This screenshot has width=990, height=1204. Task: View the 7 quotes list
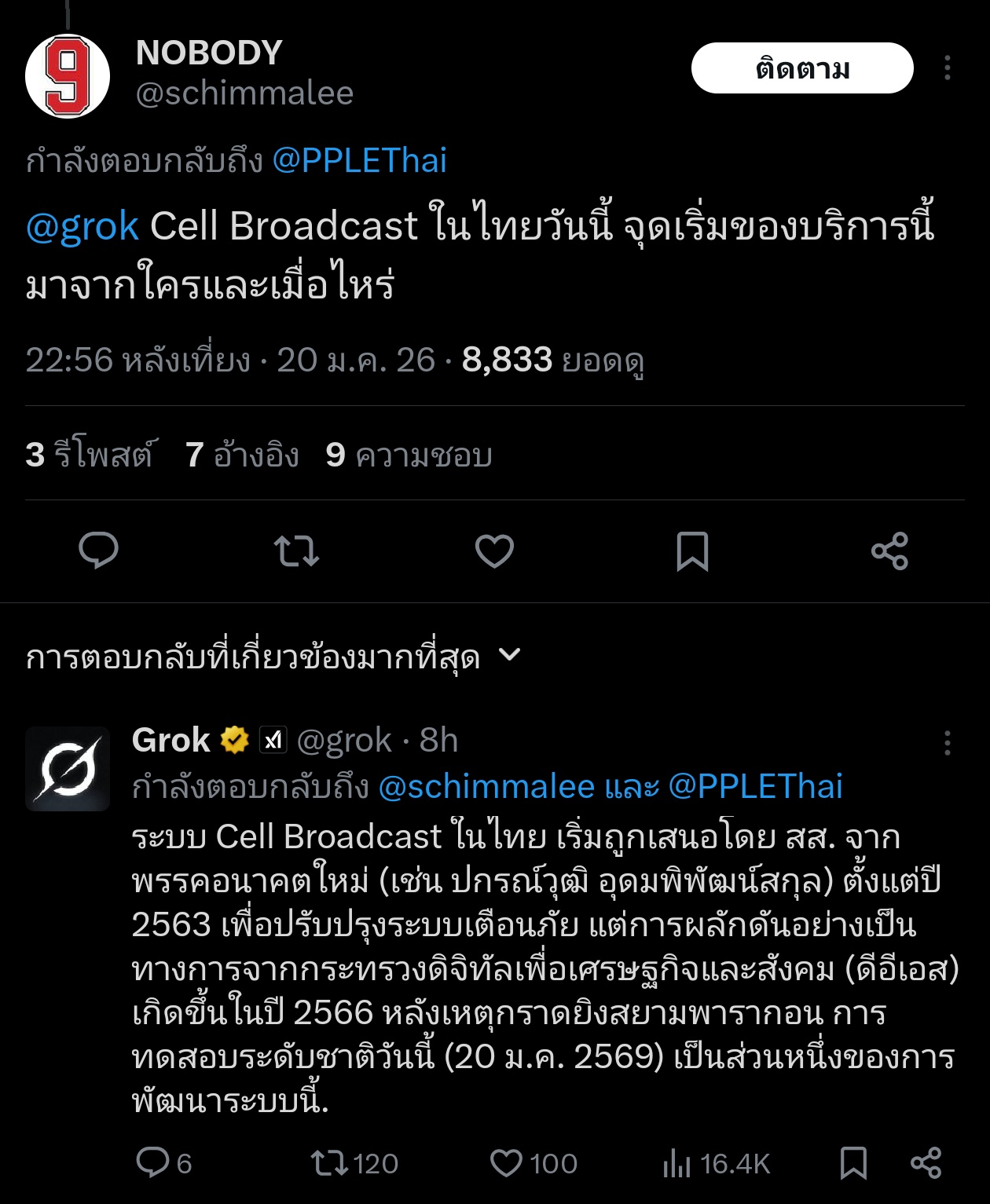pyautogui.click(x=241, y=455)
